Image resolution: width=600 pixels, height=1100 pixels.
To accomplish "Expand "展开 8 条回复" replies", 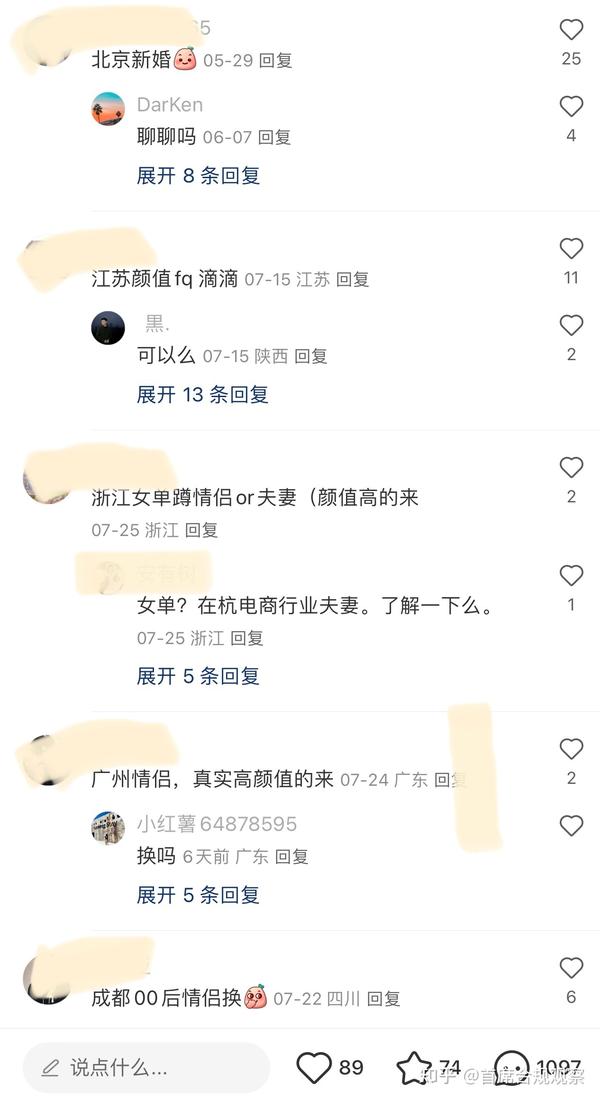I will point(199,175).
